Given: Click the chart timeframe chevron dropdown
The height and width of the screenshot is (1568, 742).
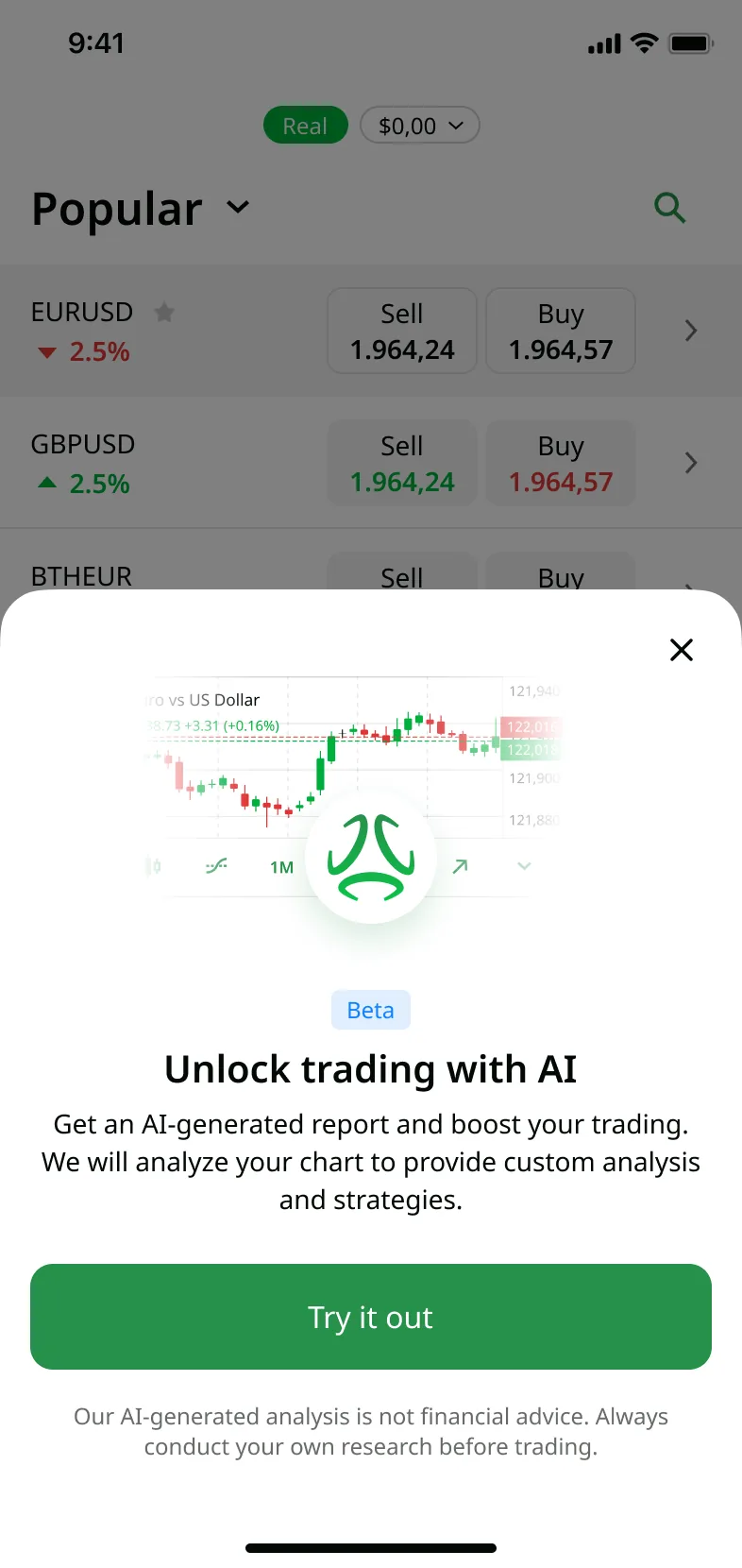Looking at the screenshot, I should 524,865.
